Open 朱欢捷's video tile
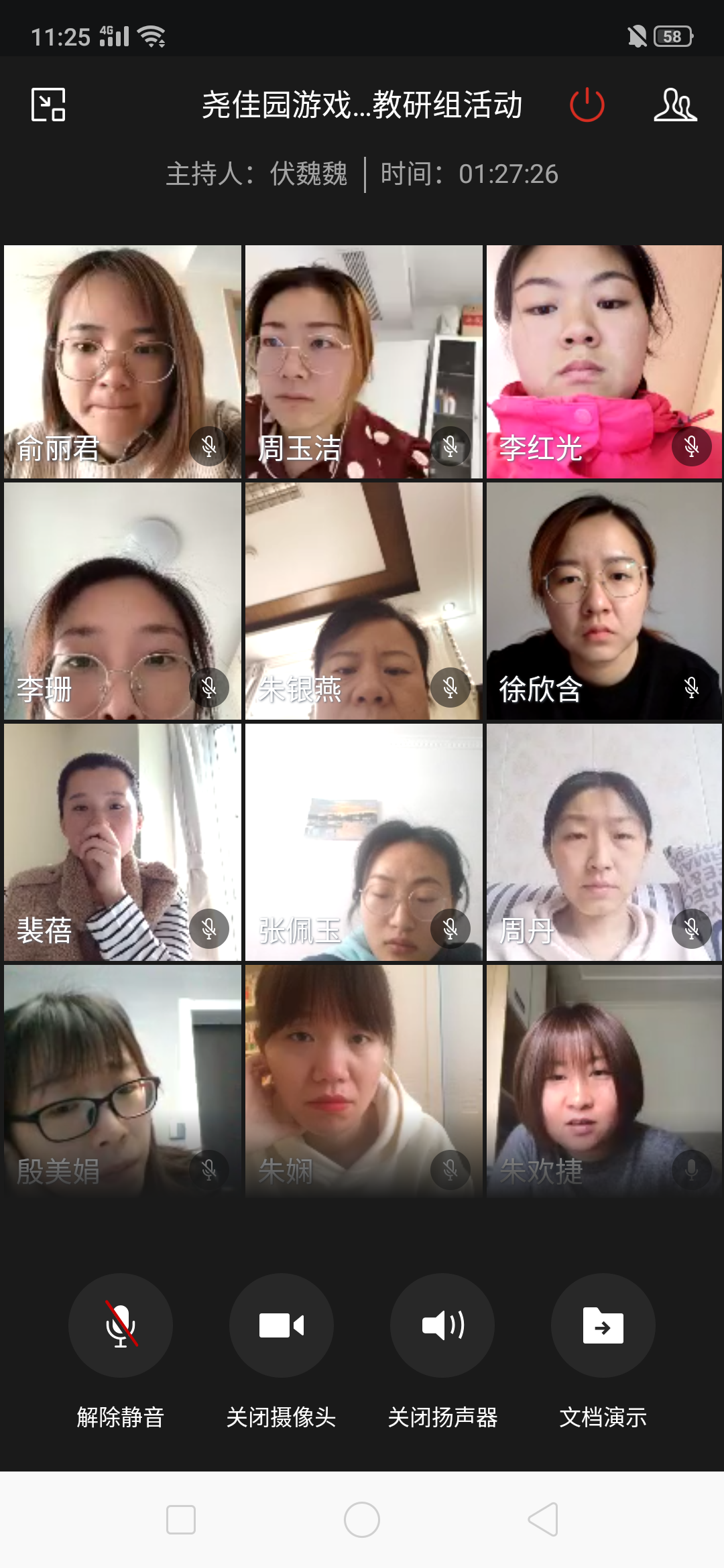 coord(604,1080)
